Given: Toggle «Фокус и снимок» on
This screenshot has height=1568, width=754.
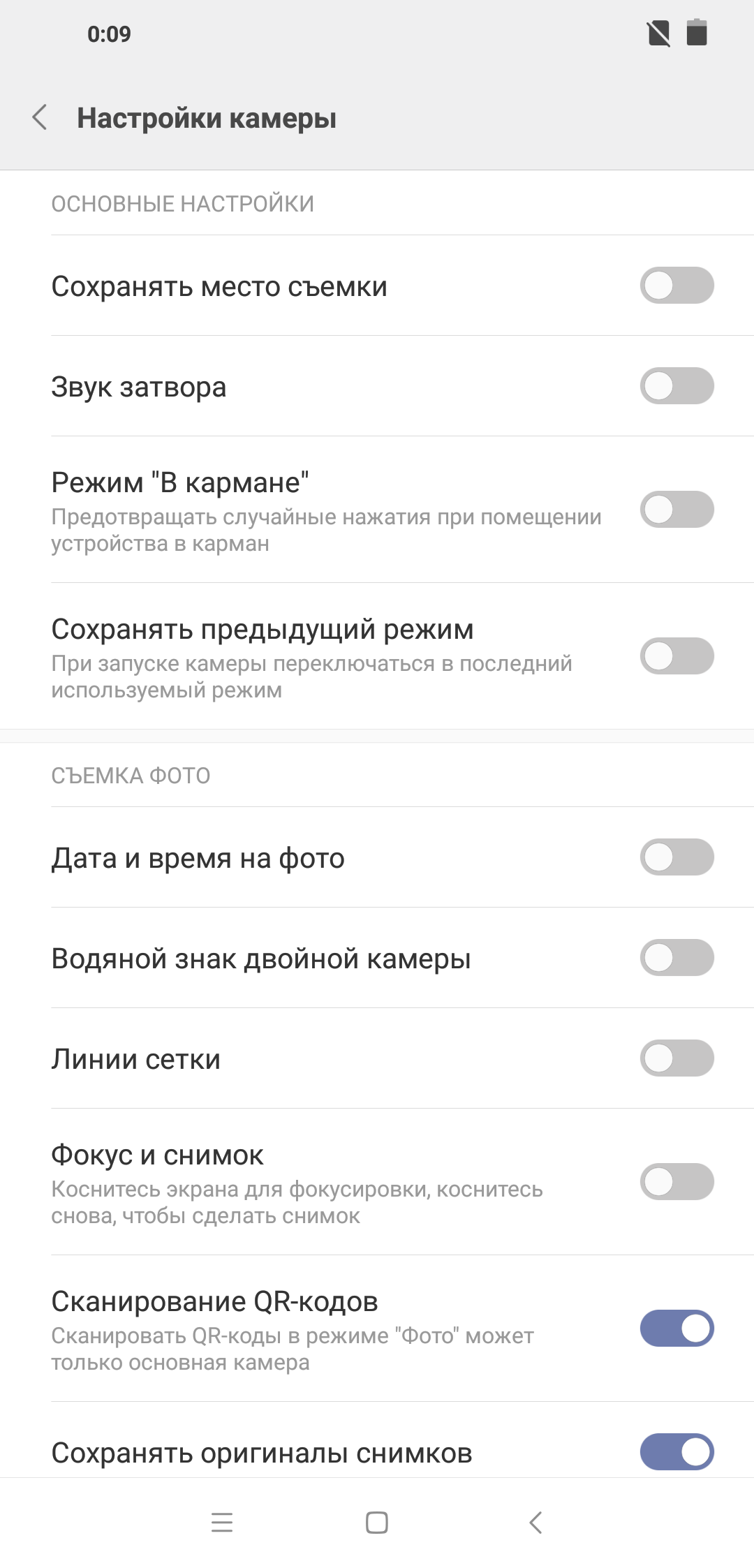Looking at the screenshot, I should point(677,1182).
